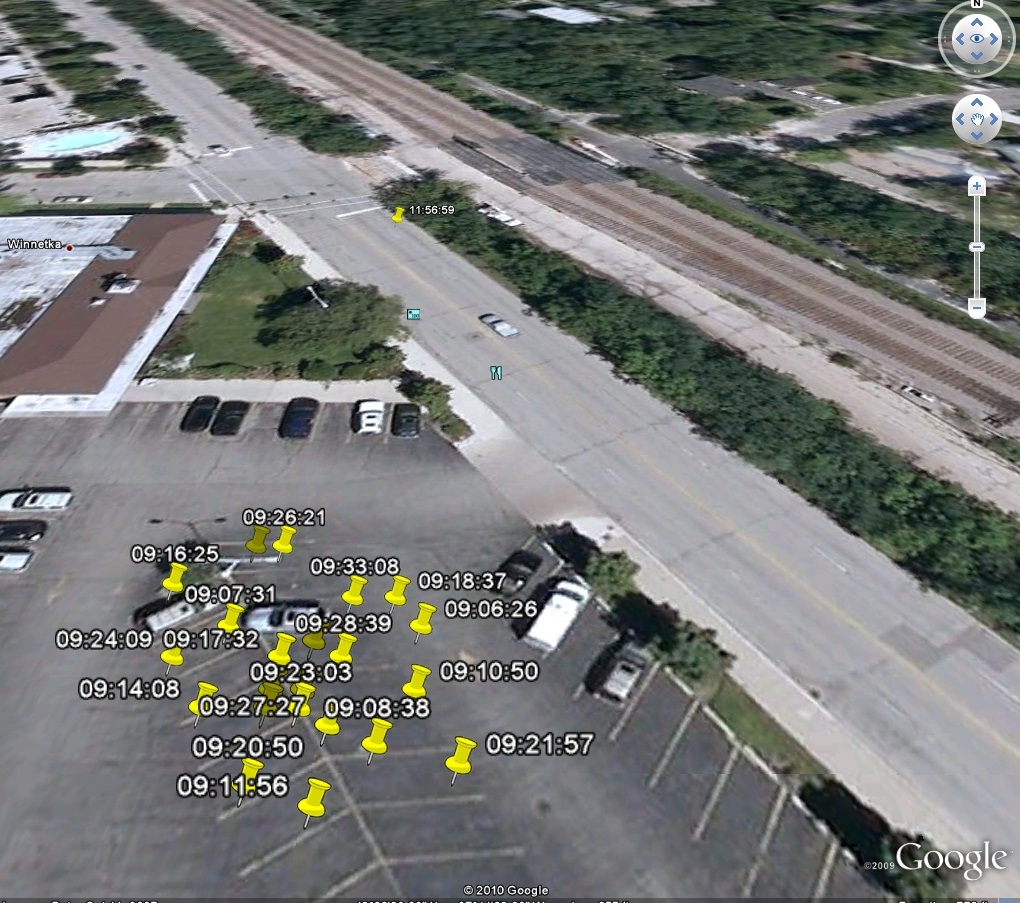Open the restaurant place icon
This screenshot has height=903, width=1020.
(495, 372)
